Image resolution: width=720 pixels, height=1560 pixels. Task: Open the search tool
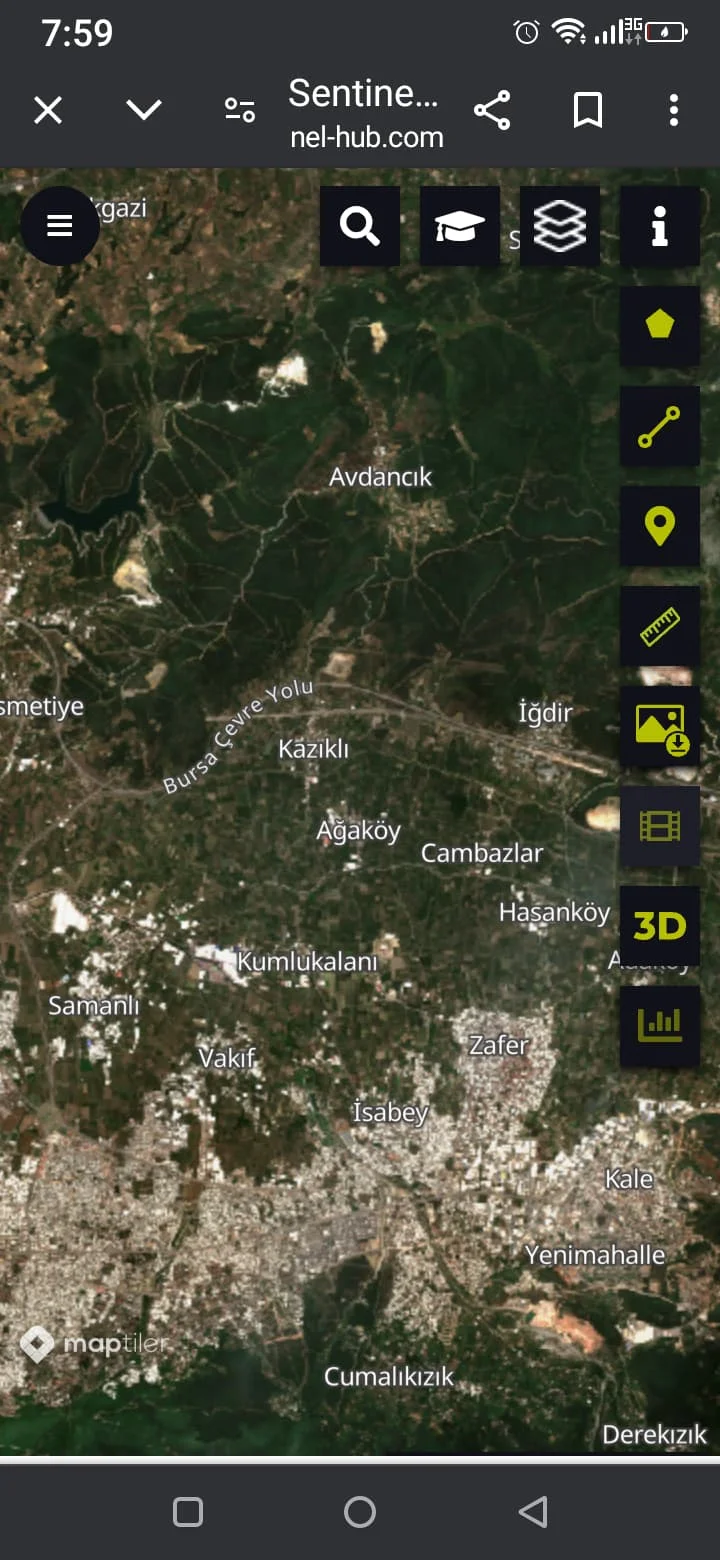[359, 226]
